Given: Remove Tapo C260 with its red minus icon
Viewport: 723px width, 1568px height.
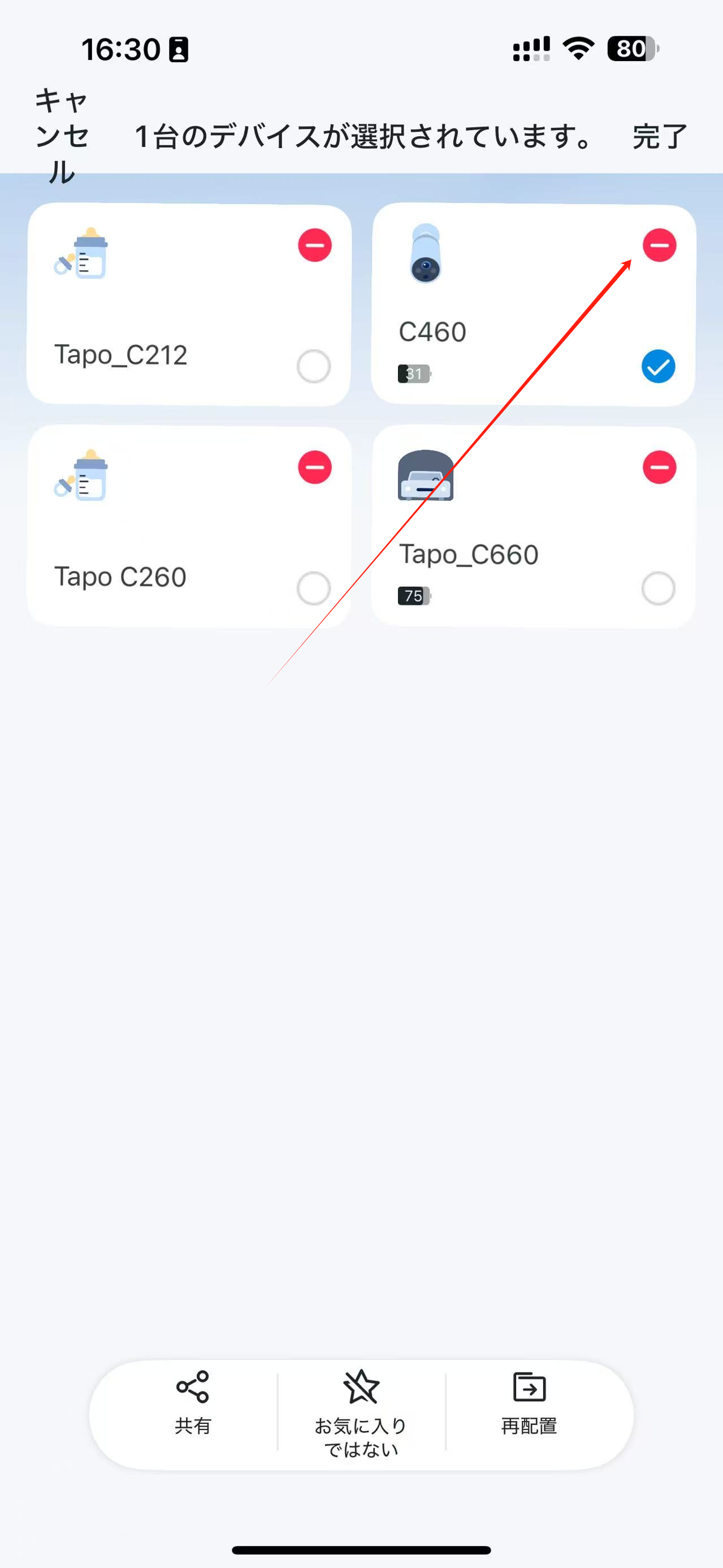Looking at the screenshot, I should point(315,467).
